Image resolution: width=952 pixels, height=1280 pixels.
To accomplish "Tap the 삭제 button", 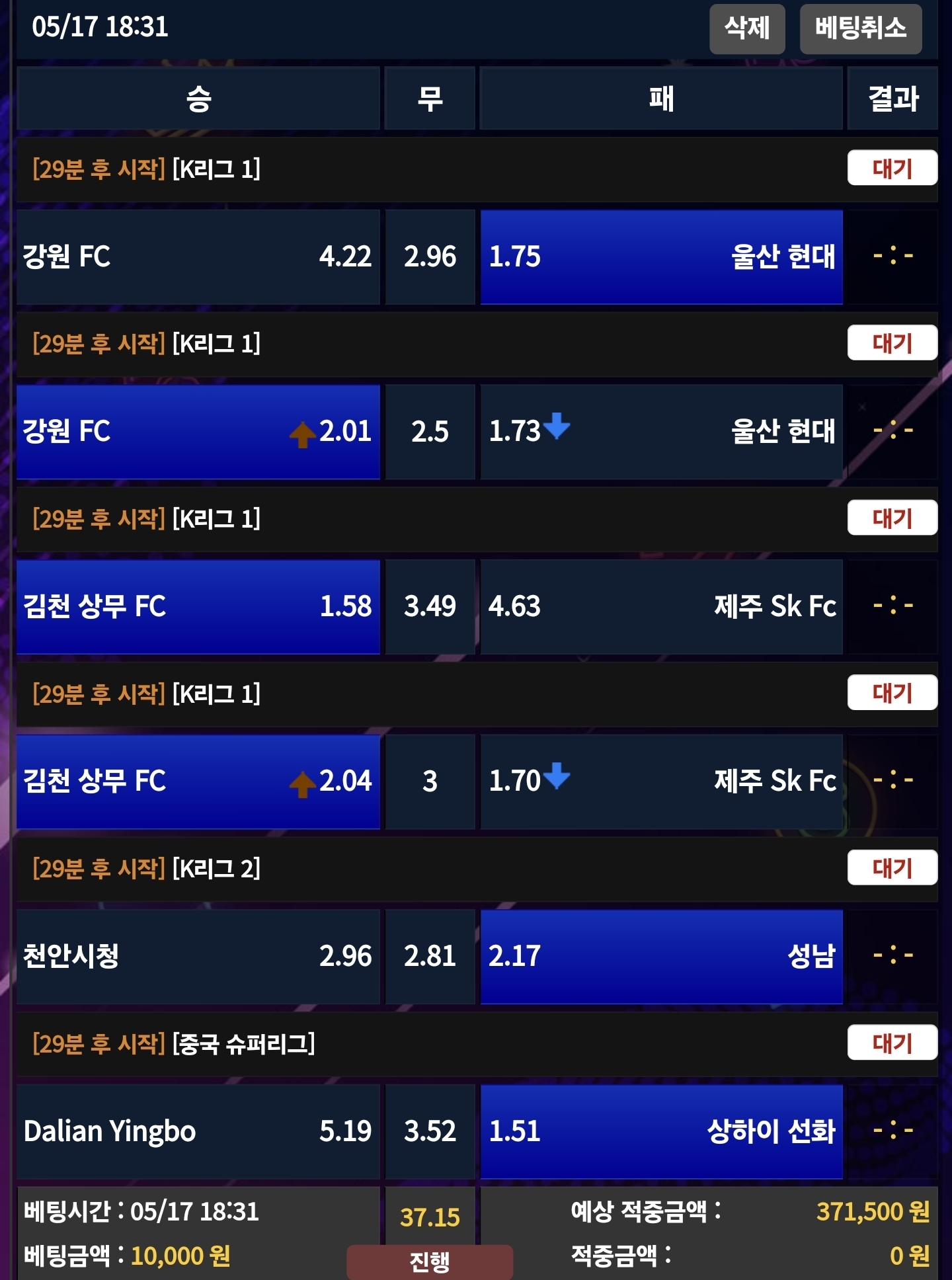I will [746, 28].
